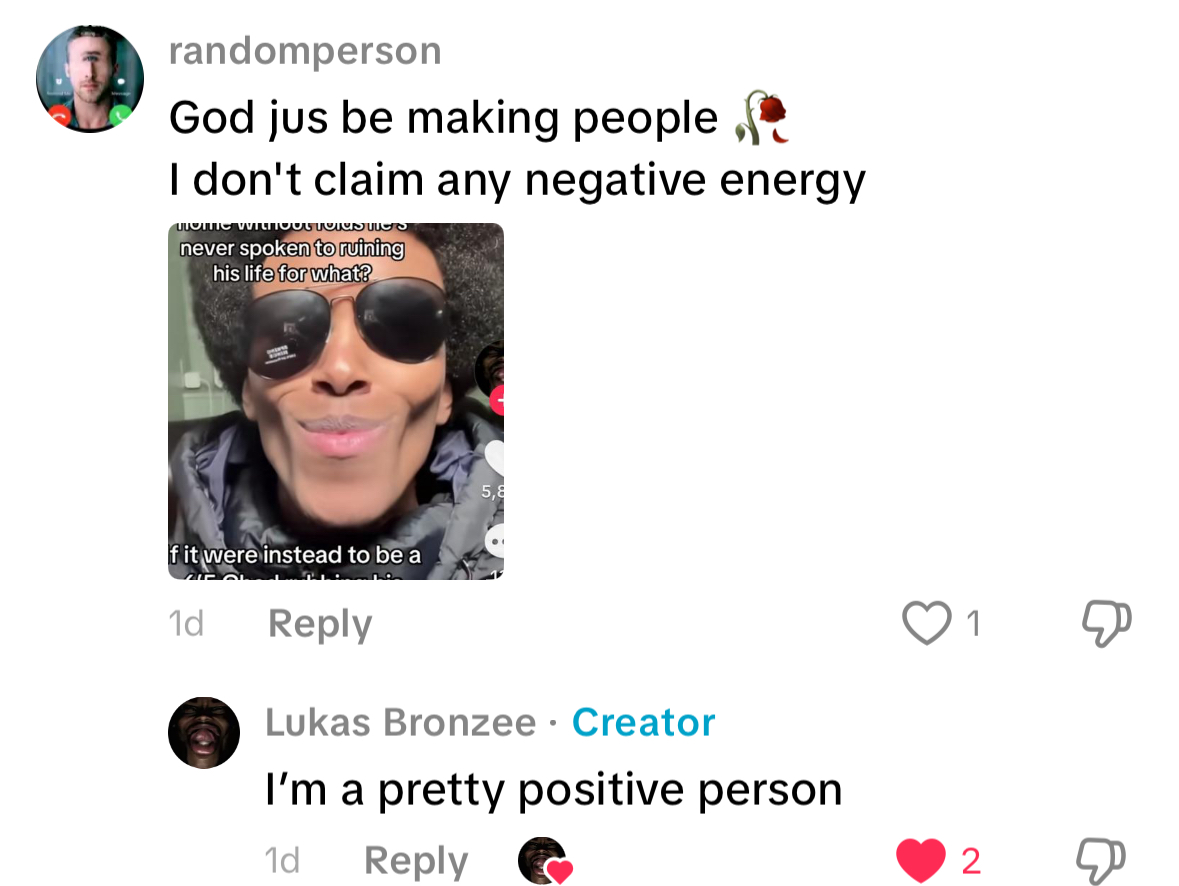
Task: Open the image attached to randomperson's comment
Action: 336,401
